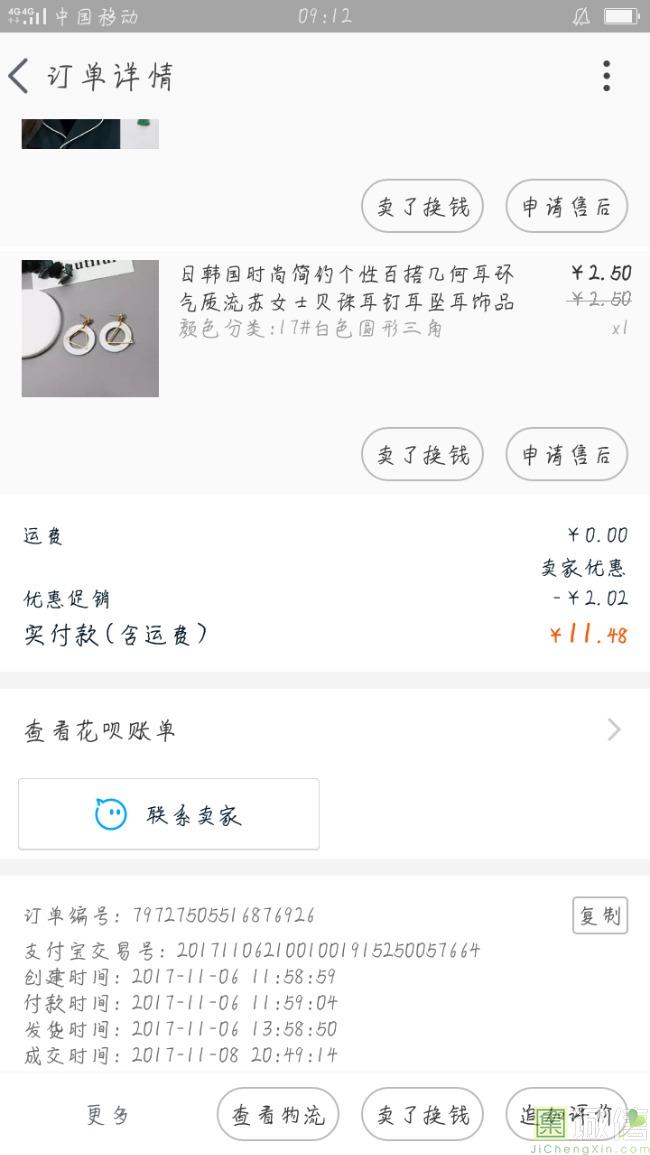
Task: View logistics via 查看物流
Action: coord(278,1115)
